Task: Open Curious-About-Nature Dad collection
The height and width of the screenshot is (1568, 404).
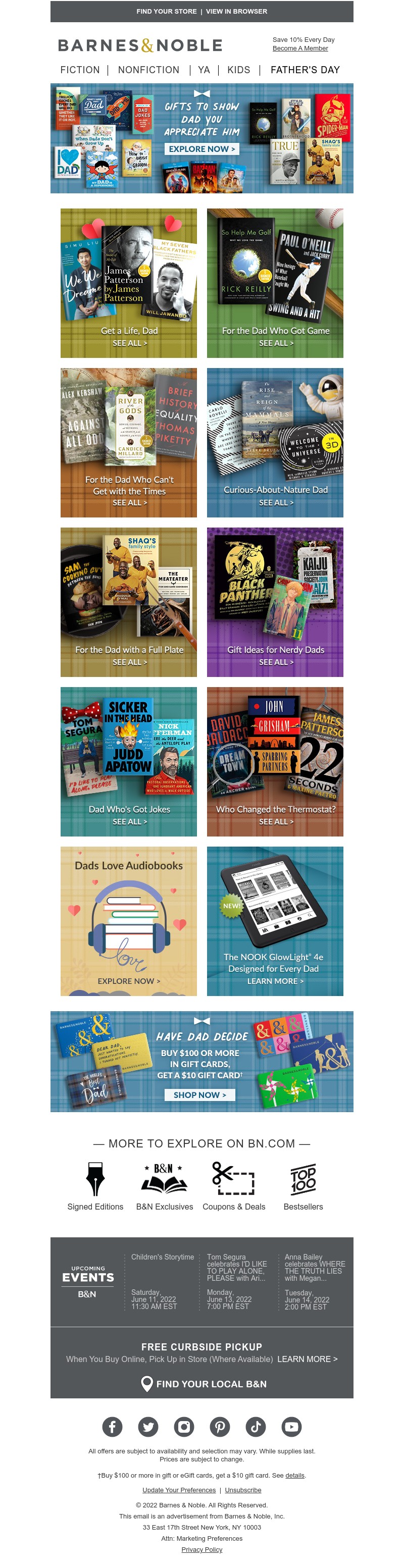Action: pyautogui.click(x=275, y=443)
